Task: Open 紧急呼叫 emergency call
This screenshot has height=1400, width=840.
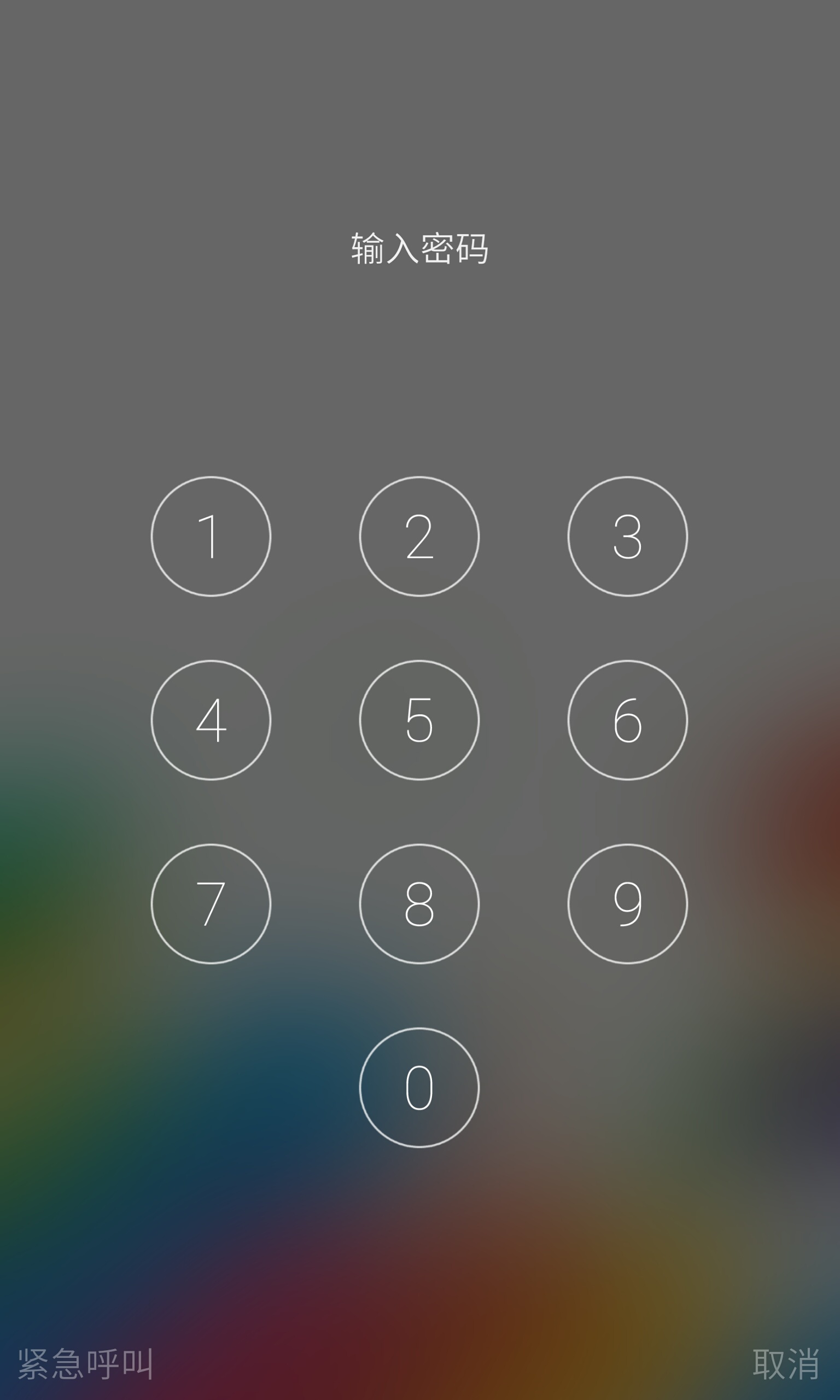Action: tap(85, 1364)
